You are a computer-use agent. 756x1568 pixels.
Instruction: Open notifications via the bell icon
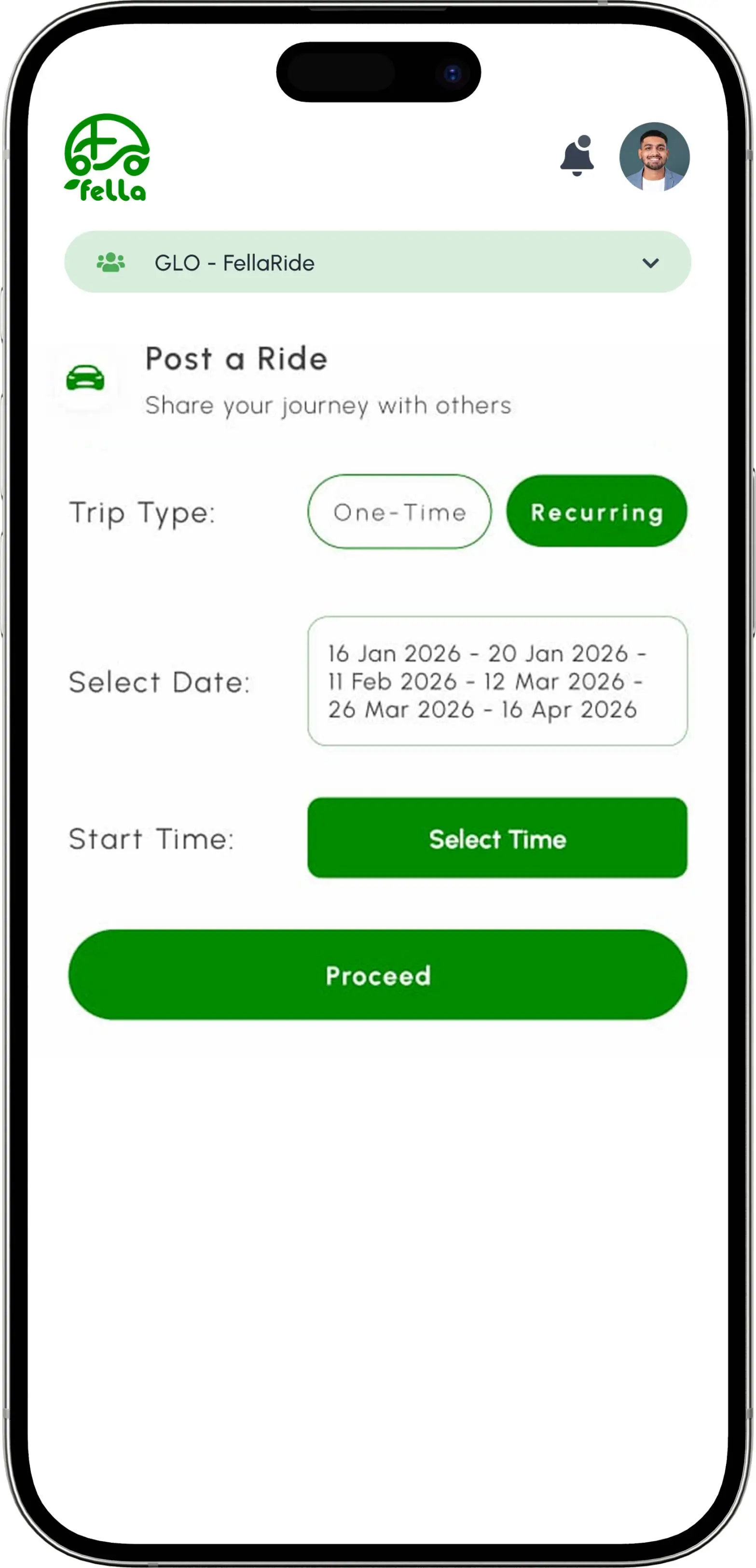[x=577, y=157]
